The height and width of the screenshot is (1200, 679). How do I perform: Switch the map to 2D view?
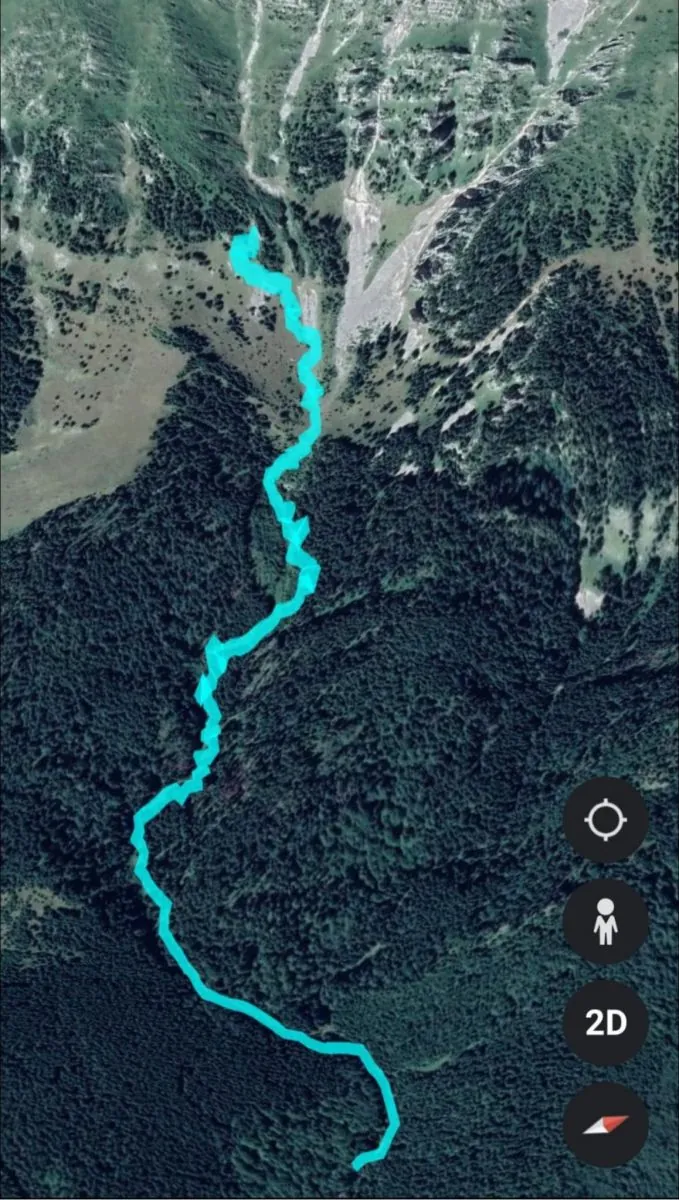point(605,1023)
